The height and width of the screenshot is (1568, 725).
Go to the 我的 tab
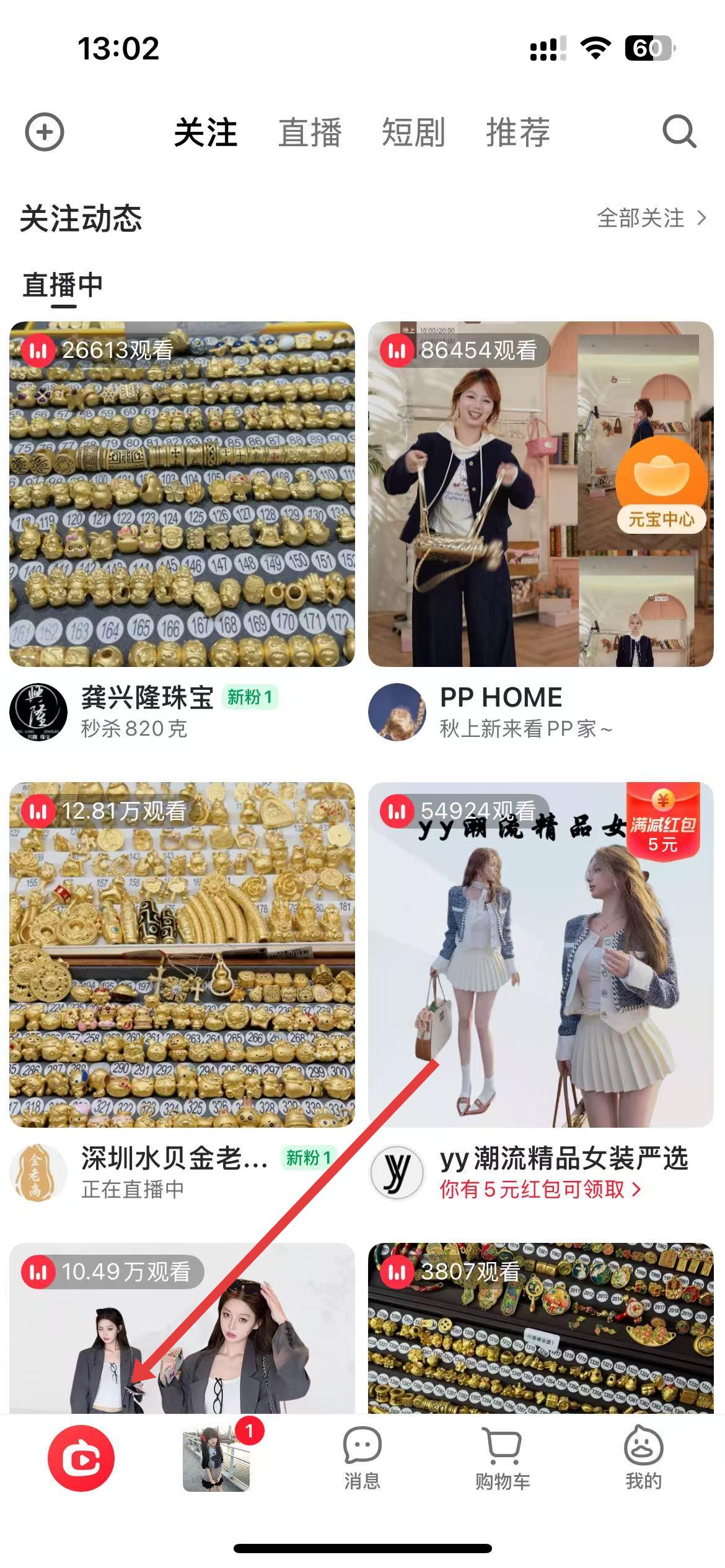pos(643,1458)
